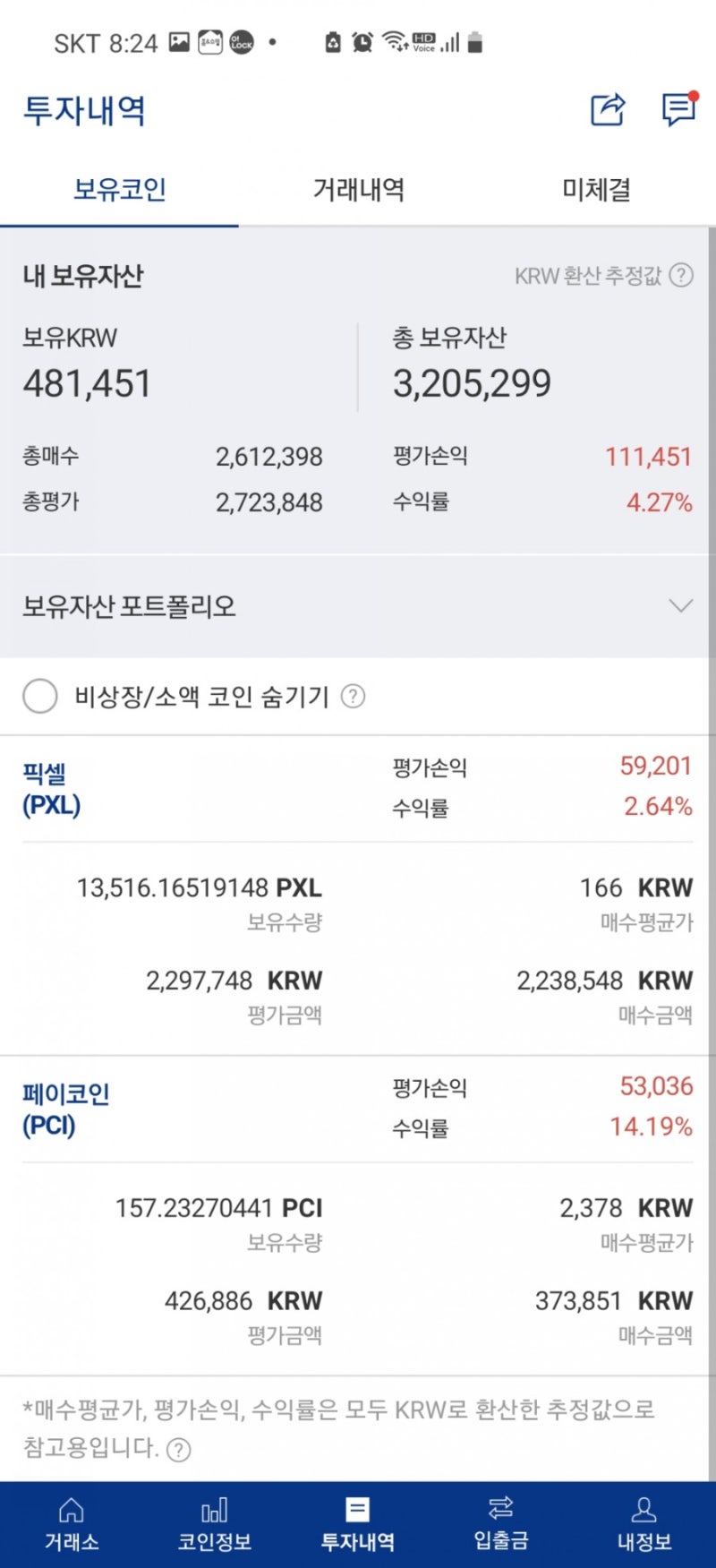Collapse the 픽셀 (PXL) holdings details
This screenshot has width=716, height=1568.
[358, 788]
